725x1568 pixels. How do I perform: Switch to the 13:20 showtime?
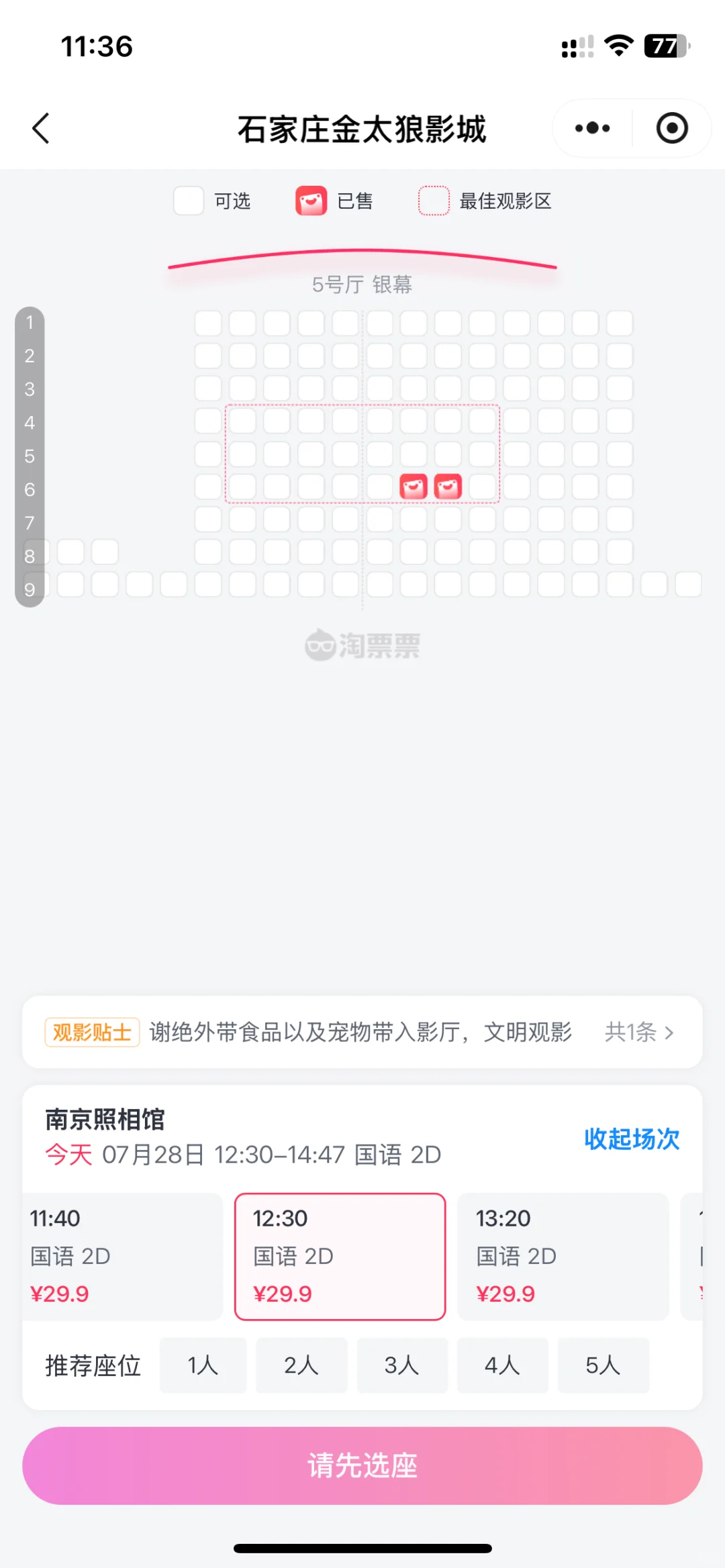[x=563, y=1256]
